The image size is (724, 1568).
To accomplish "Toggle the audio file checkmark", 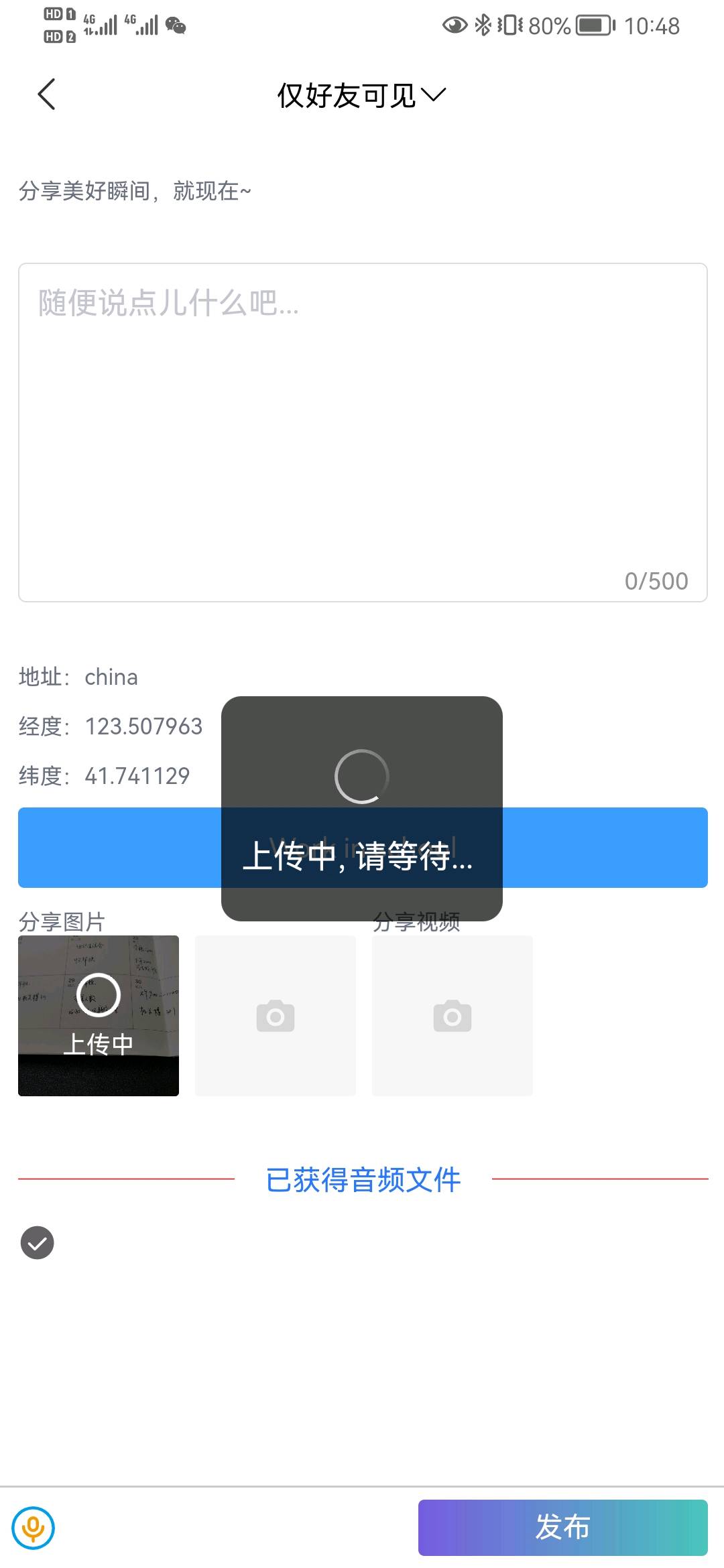I will click(x=38, y=1243).
